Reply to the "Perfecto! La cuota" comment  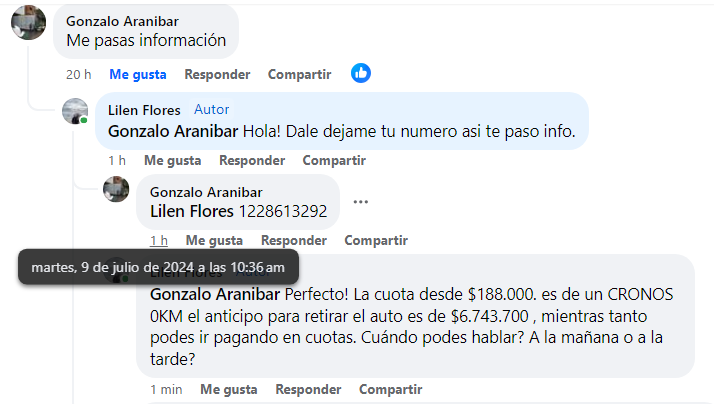pyautogui.click(x=308, y=389)
